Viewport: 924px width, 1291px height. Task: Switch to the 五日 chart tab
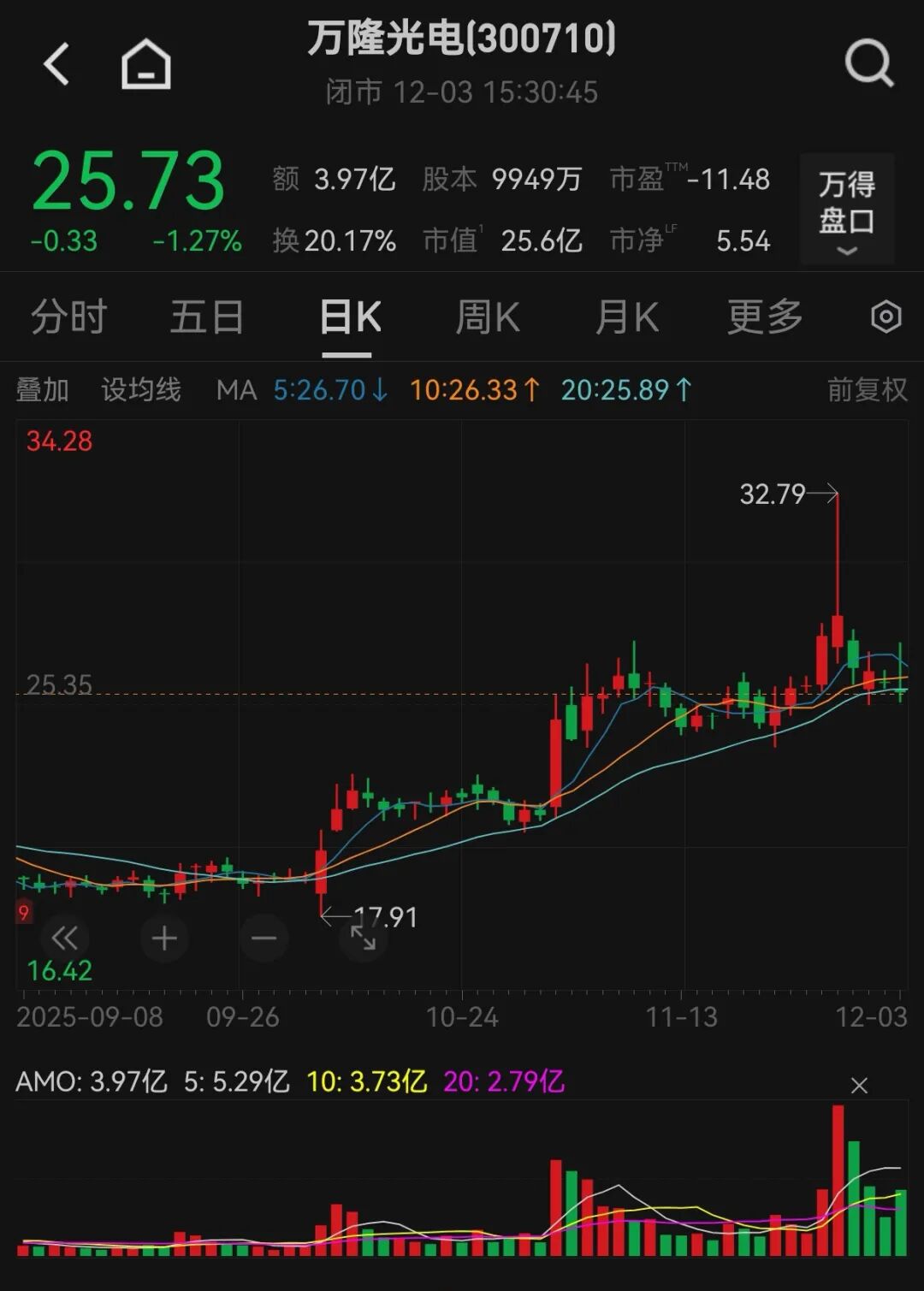pyautogui.click(x=207, y=317)
